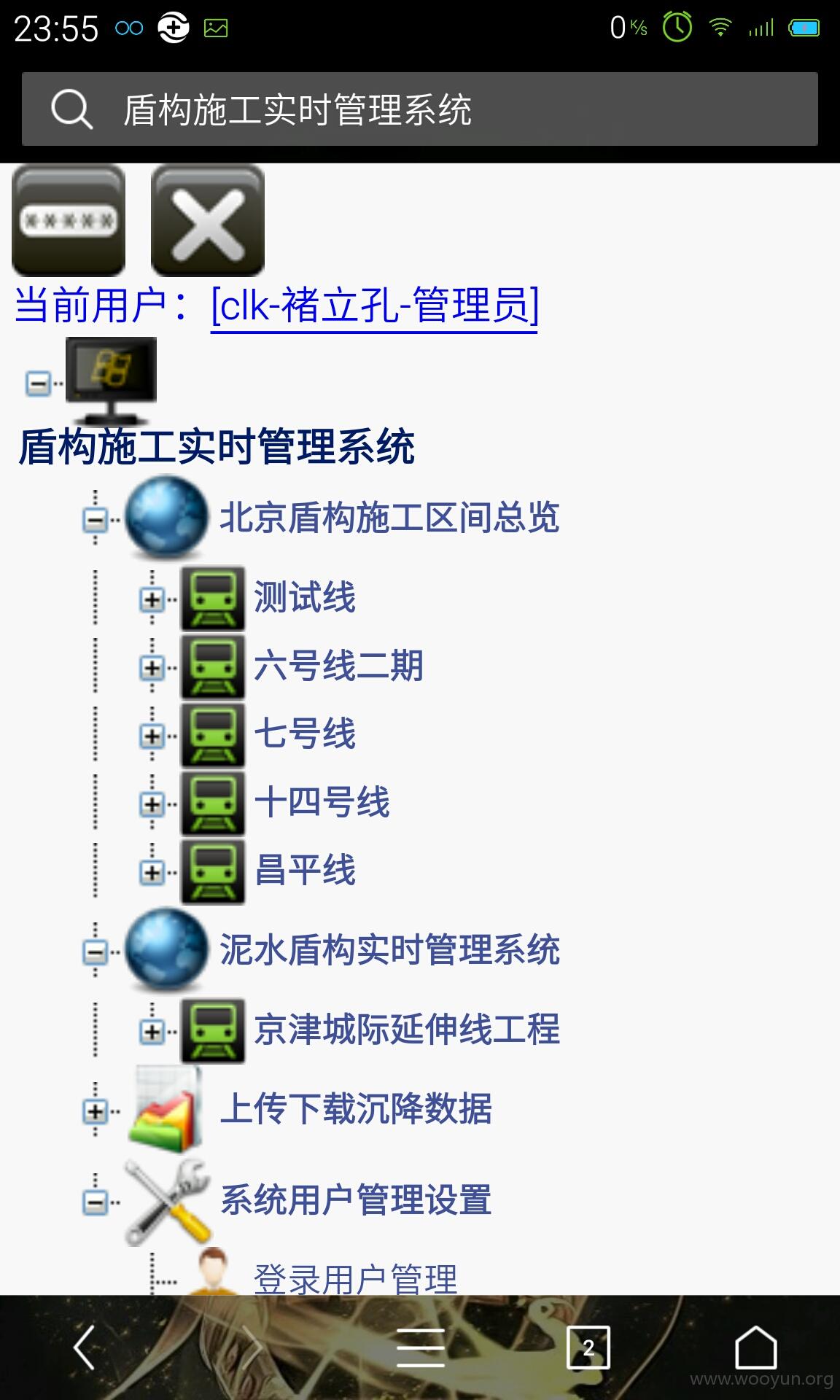Open the browser menu
This screenshot has height=1400, width=840.
click(421, 1347)
